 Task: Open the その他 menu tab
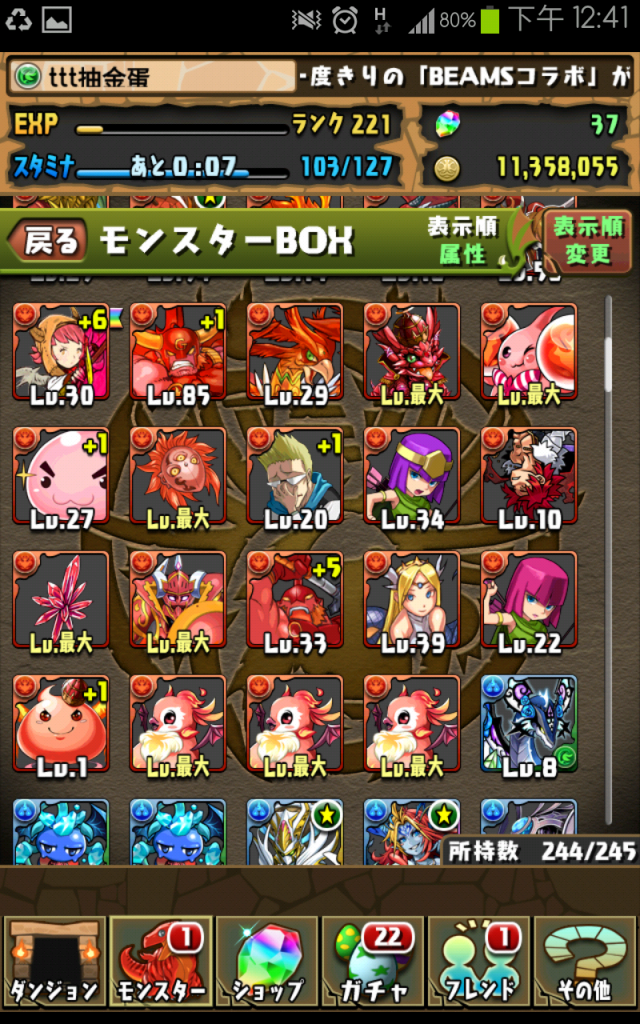click(x=584, y=962)
